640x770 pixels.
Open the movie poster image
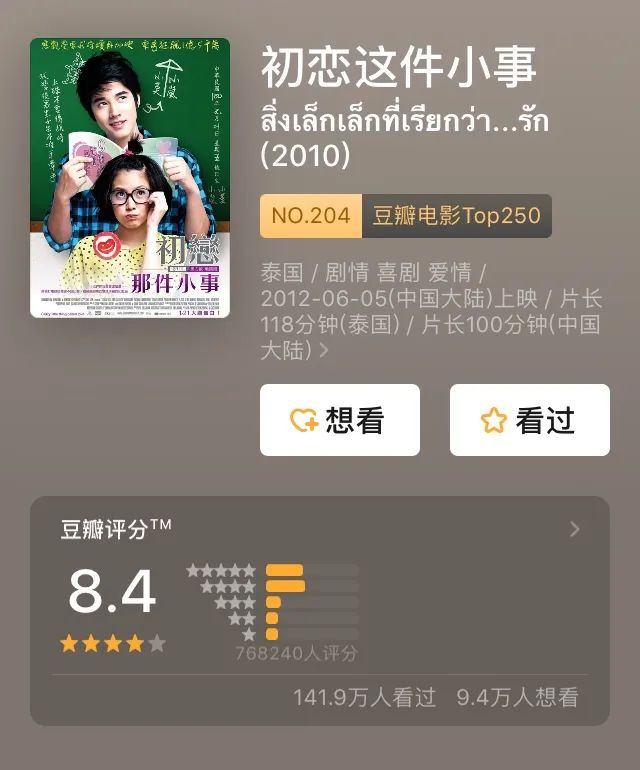130,178
